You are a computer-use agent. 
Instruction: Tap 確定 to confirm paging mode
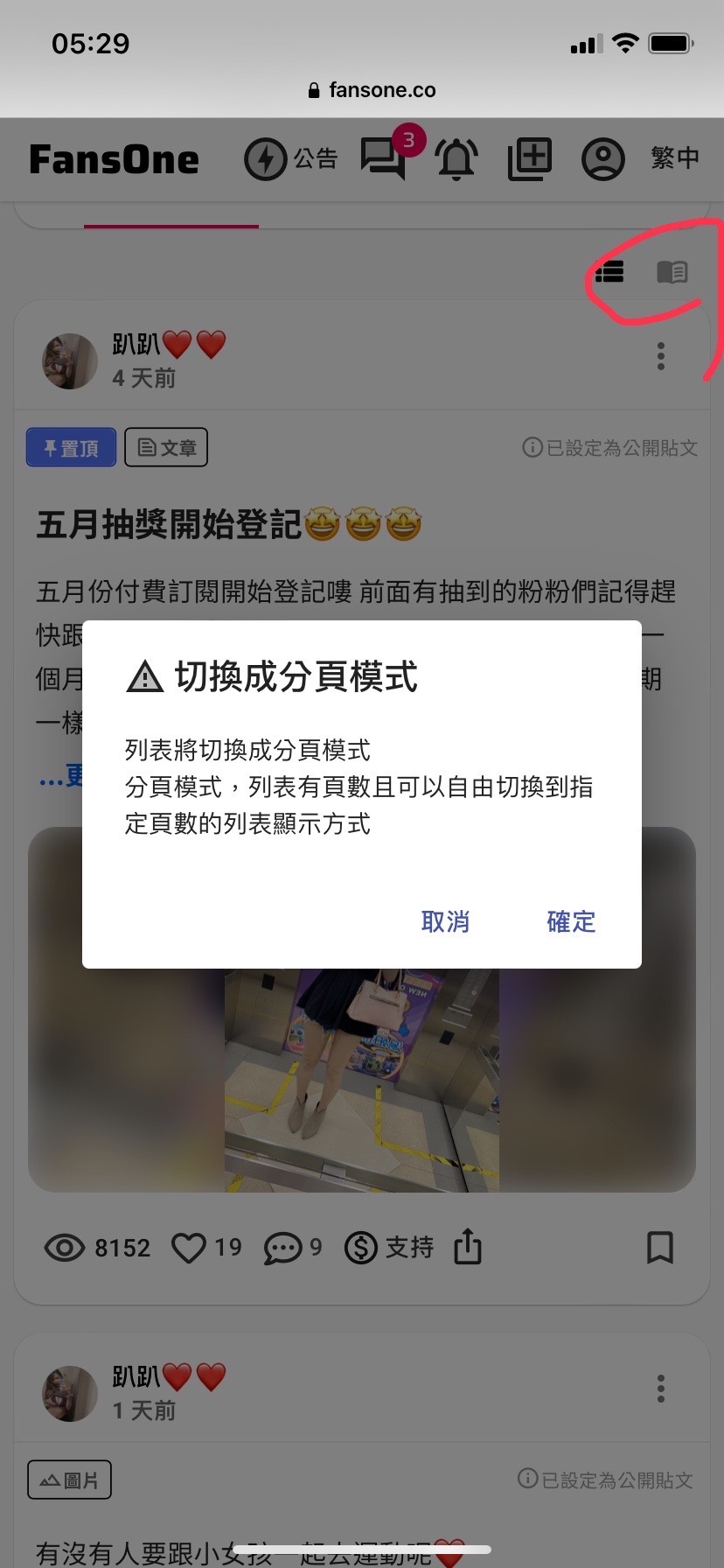click(x=571, y=921)
